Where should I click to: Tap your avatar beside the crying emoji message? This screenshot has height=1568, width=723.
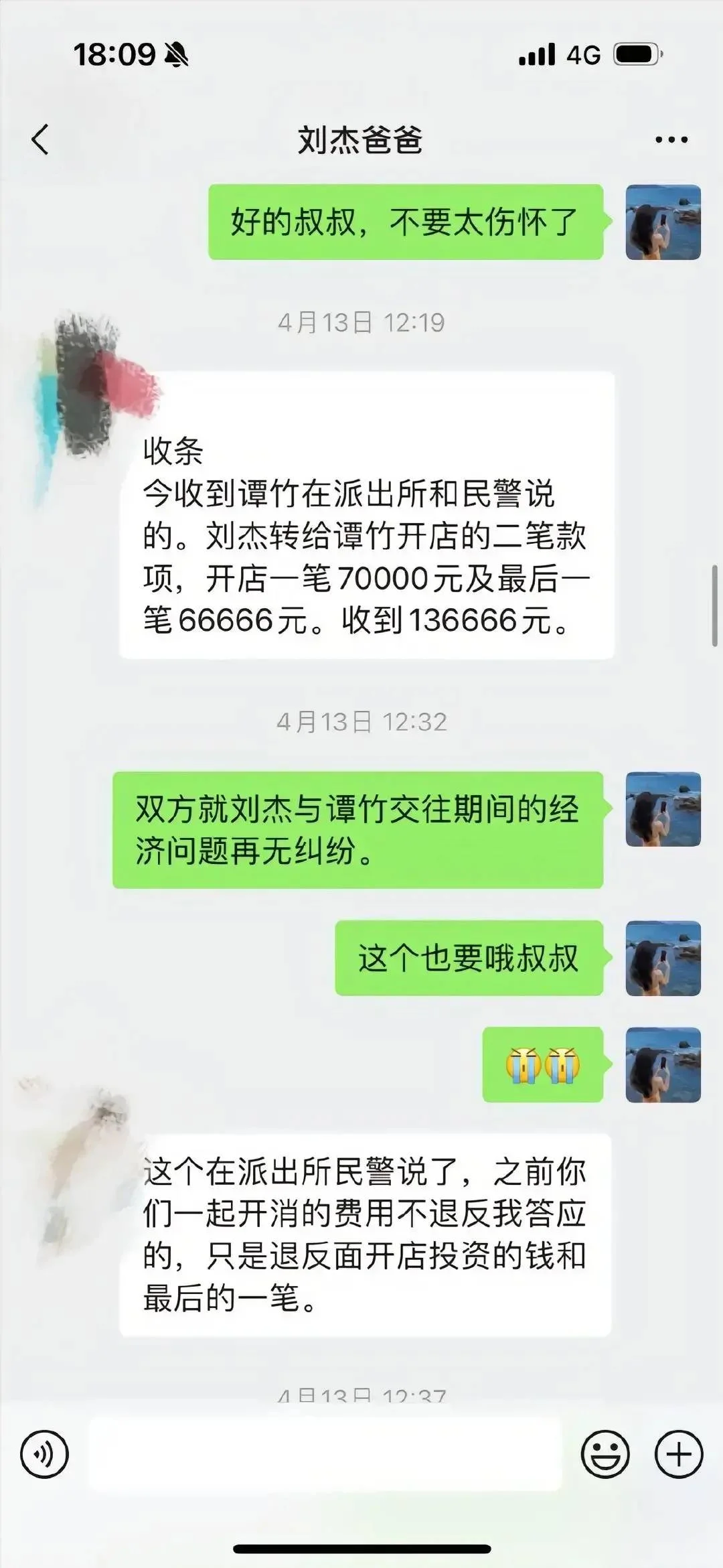coord(663,1065)
